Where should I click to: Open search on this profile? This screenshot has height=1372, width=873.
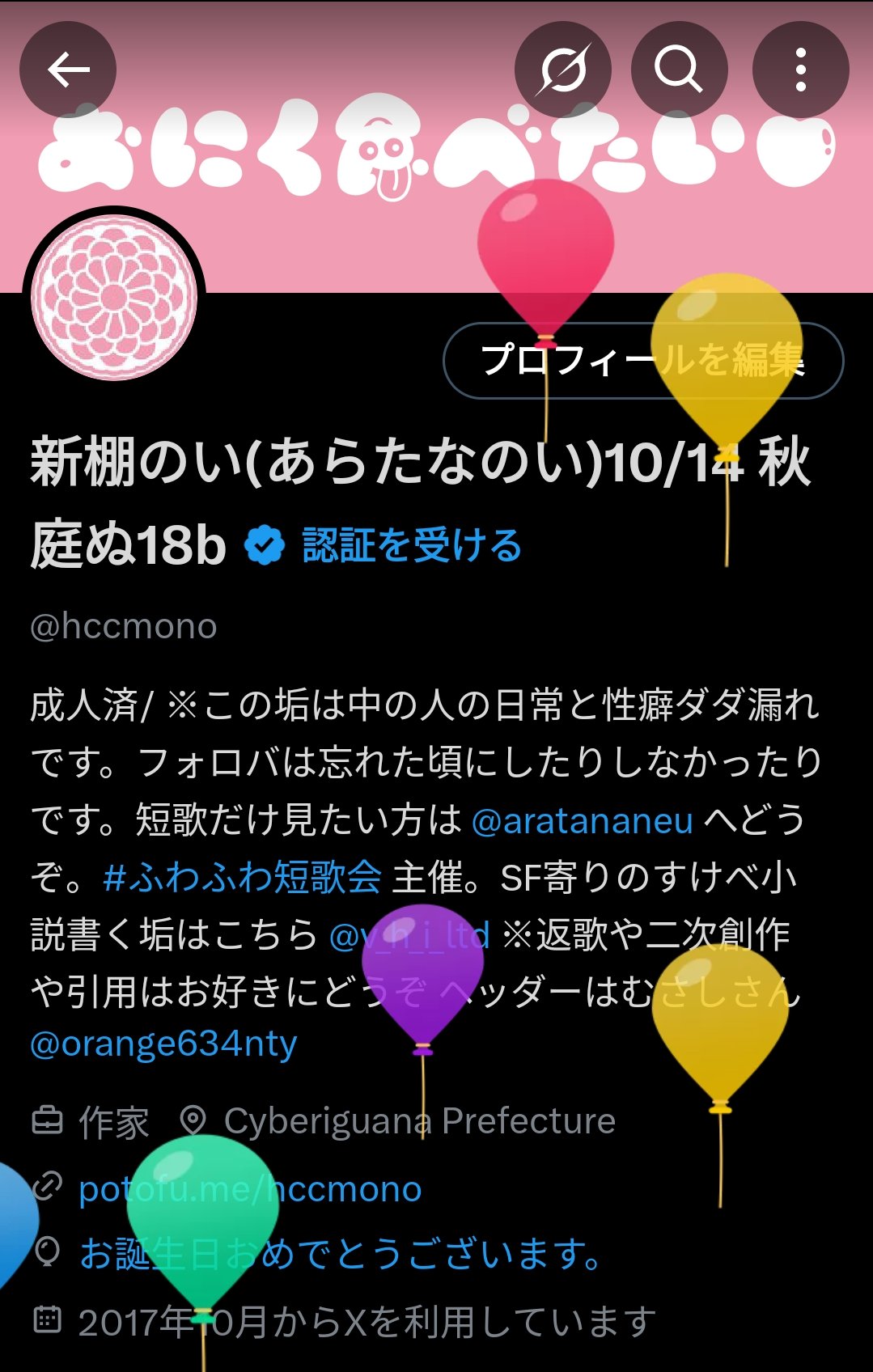(x=678, y=70)
